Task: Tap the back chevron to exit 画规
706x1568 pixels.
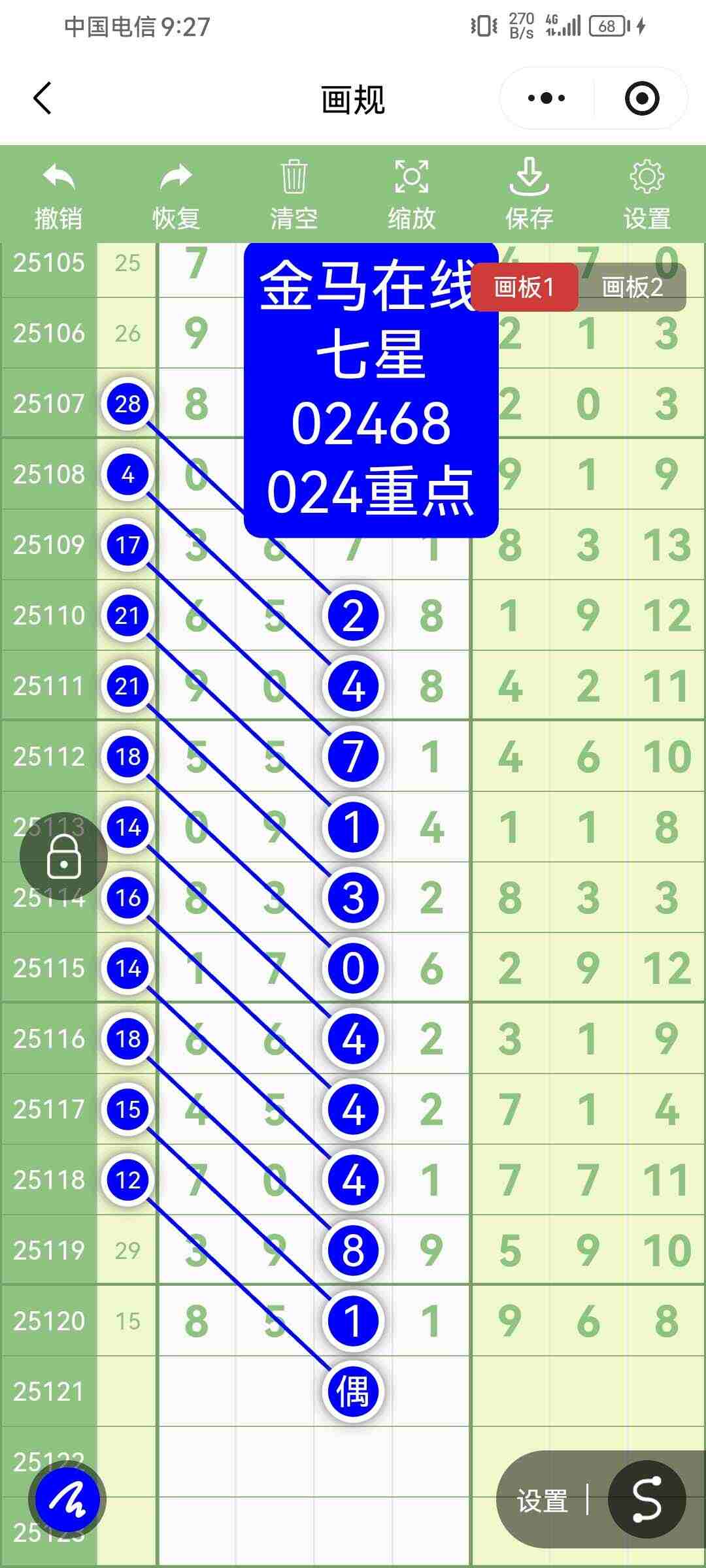Action: [x=41, y=97]
